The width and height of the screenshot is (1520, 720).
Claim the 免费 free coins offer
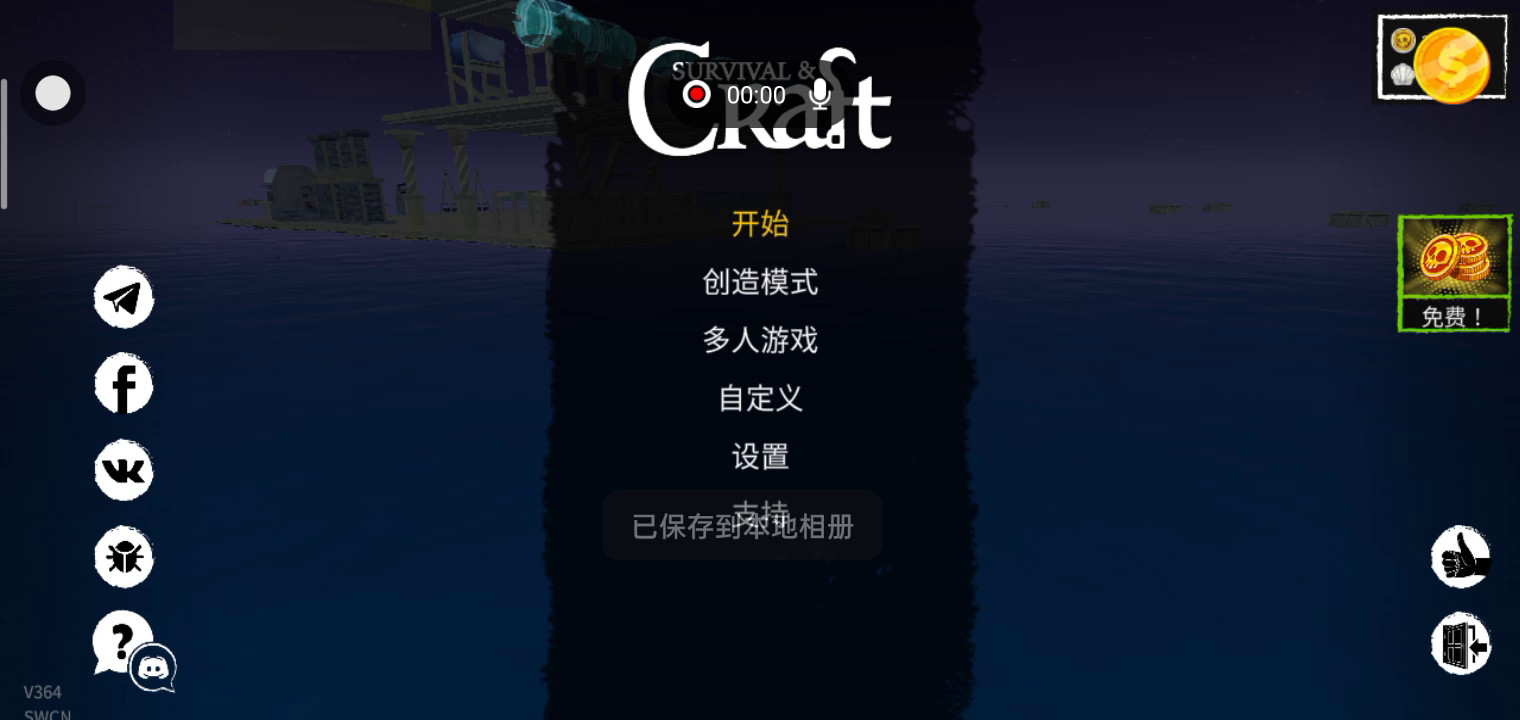(x=1454, y=273)
